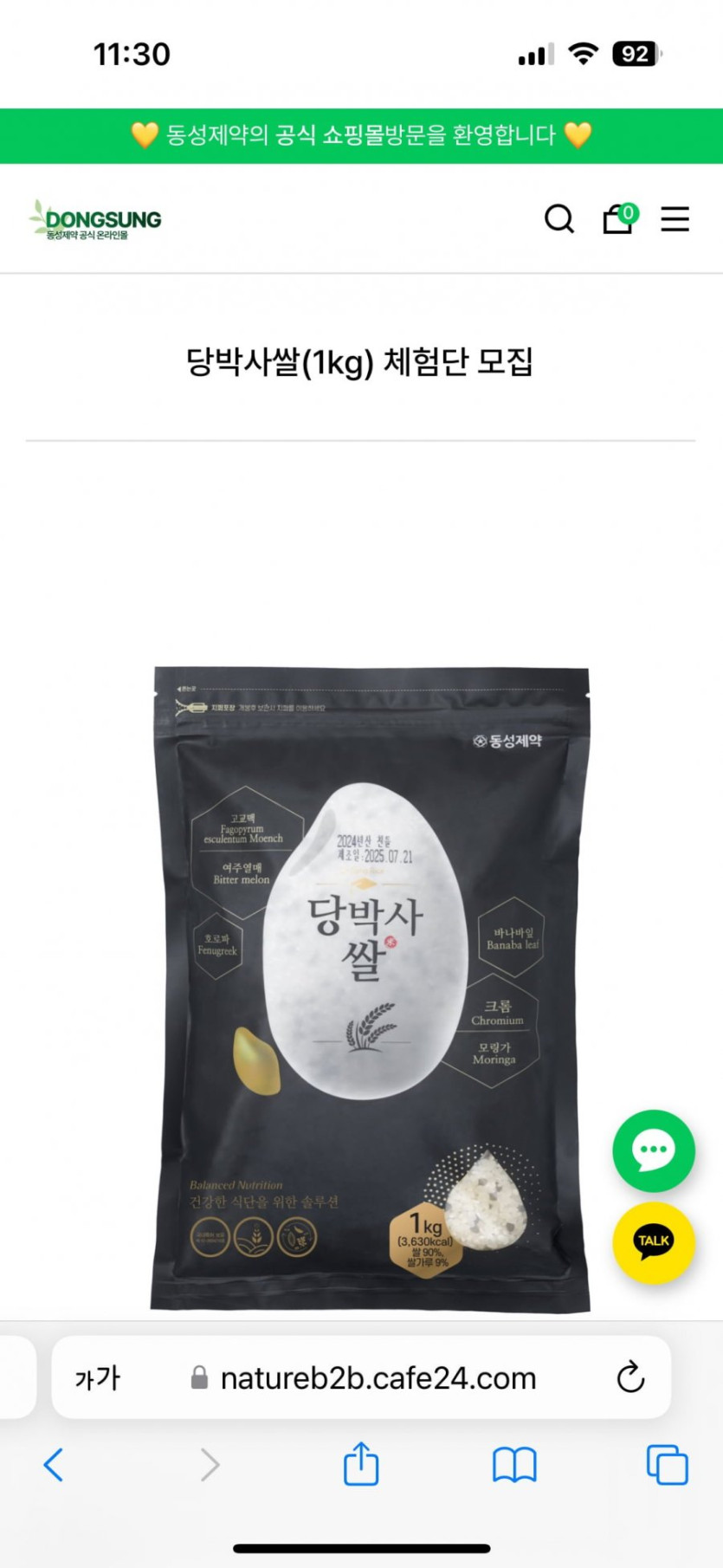Image resolution: width=723 pixels, height=1568 pixels.
Task: Open KakaoTalk chat button
Action: (653, 1241)
